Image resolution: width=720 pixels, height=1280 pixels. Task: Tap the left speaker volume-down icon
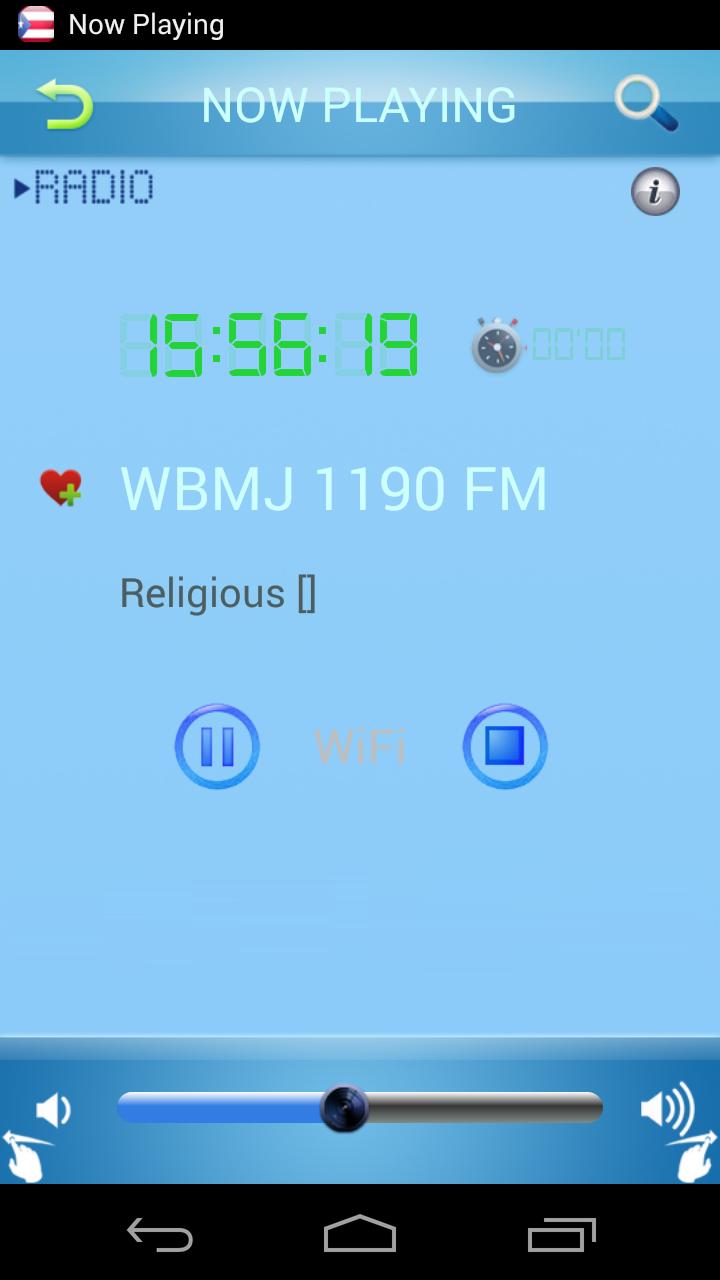(x=50, y=1108)
